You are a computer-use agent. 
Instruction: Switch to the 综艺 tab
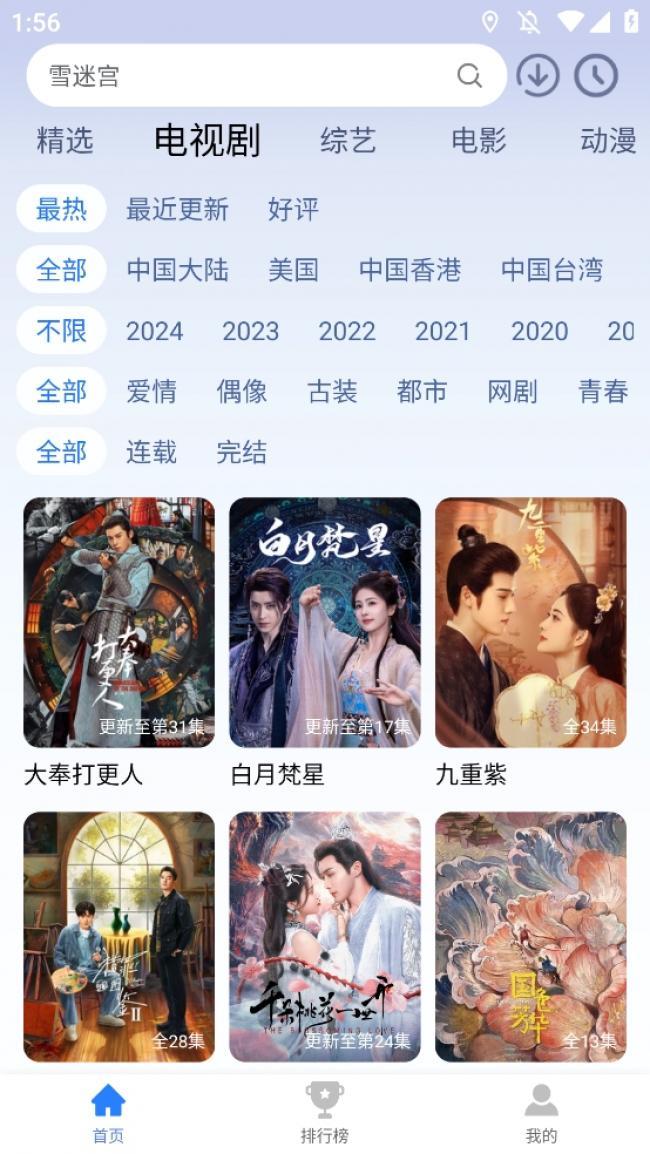[x=348, y=140]
